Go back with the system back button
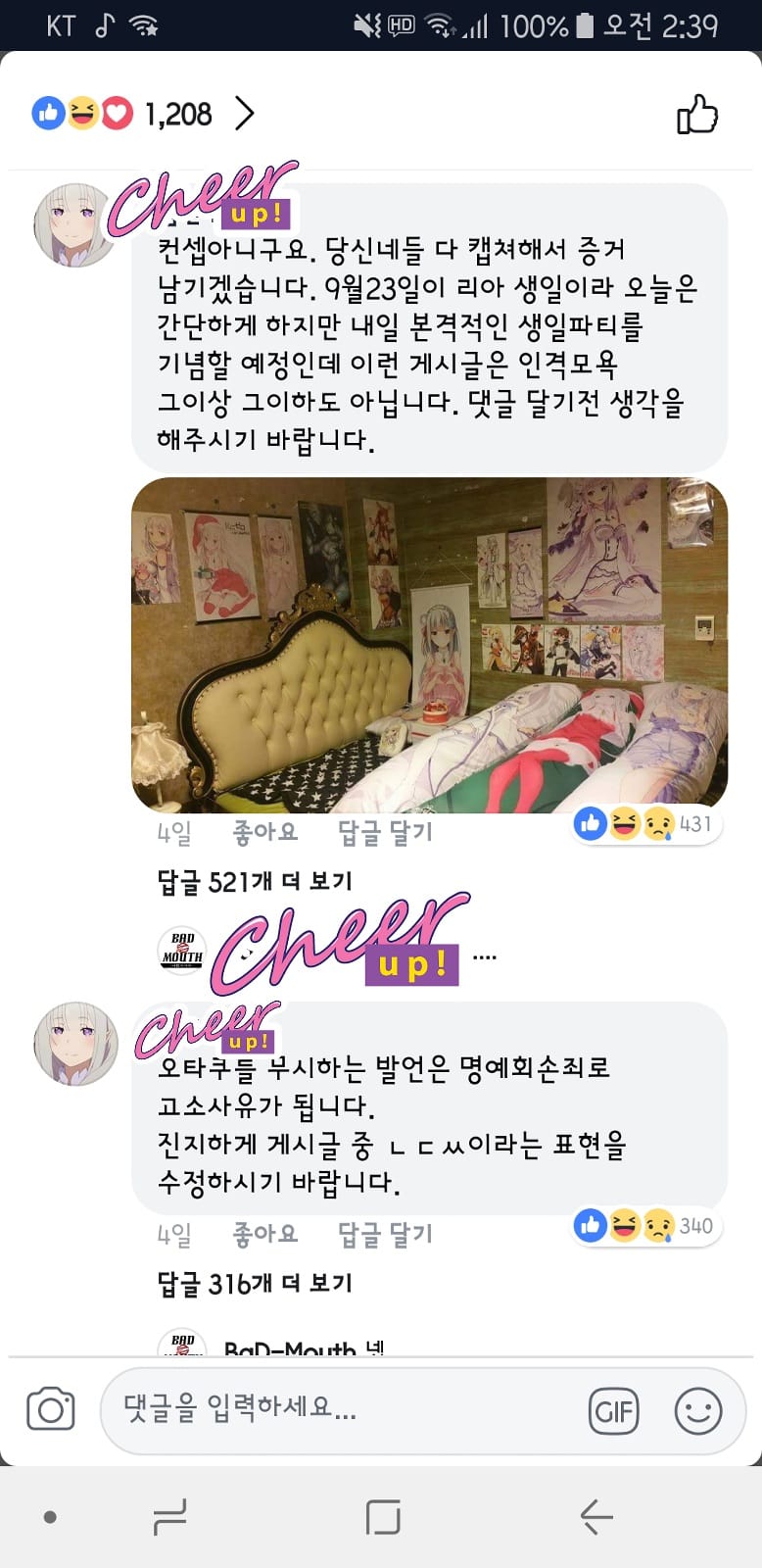The height and width of the screenshot is (1568, 762). pos(596,1517)
